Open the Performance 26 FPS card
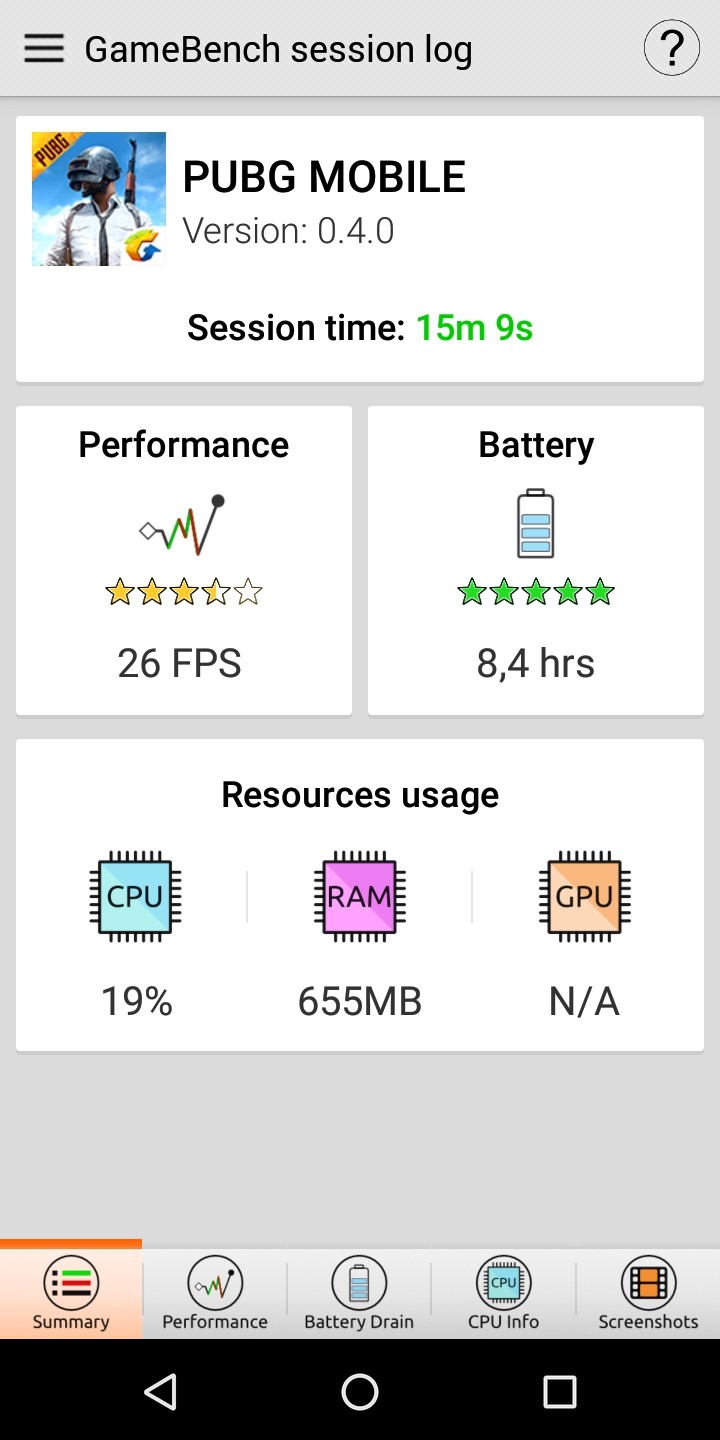Viewport: 720px width, 1440px height. point(184,560)
